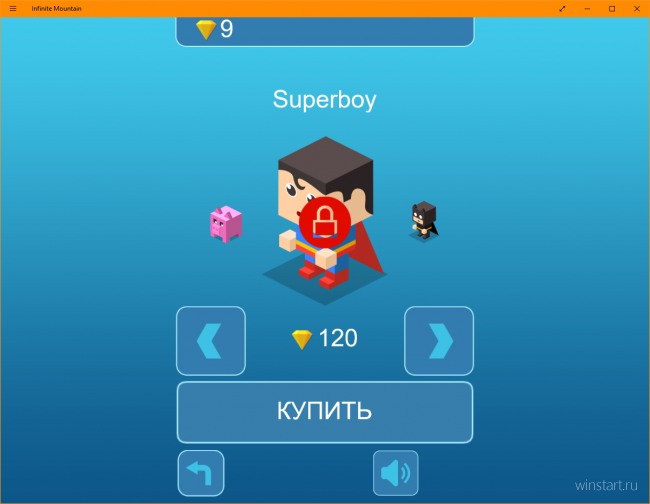Maximize the app window
Viewport: 650px width, 504px height.
coord(612,8)
